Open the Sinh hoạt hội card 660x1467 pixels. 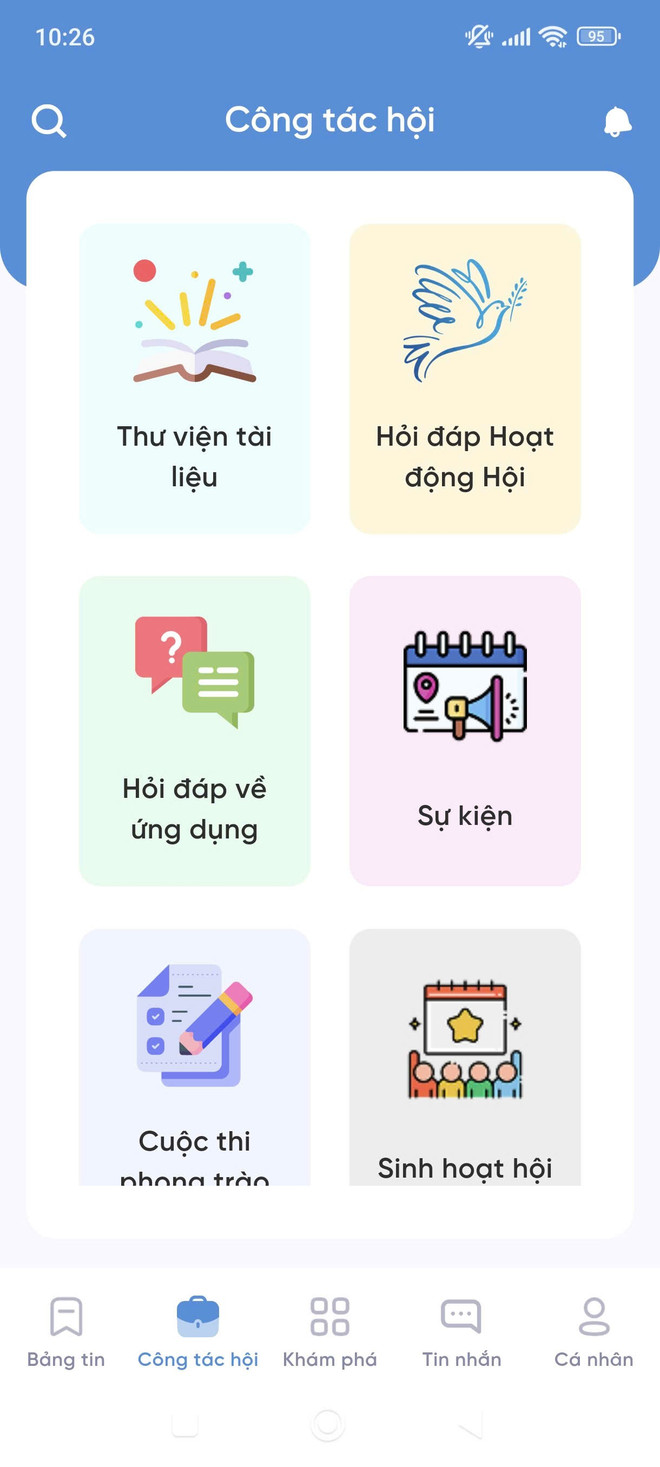click(x=465, y=1057)
